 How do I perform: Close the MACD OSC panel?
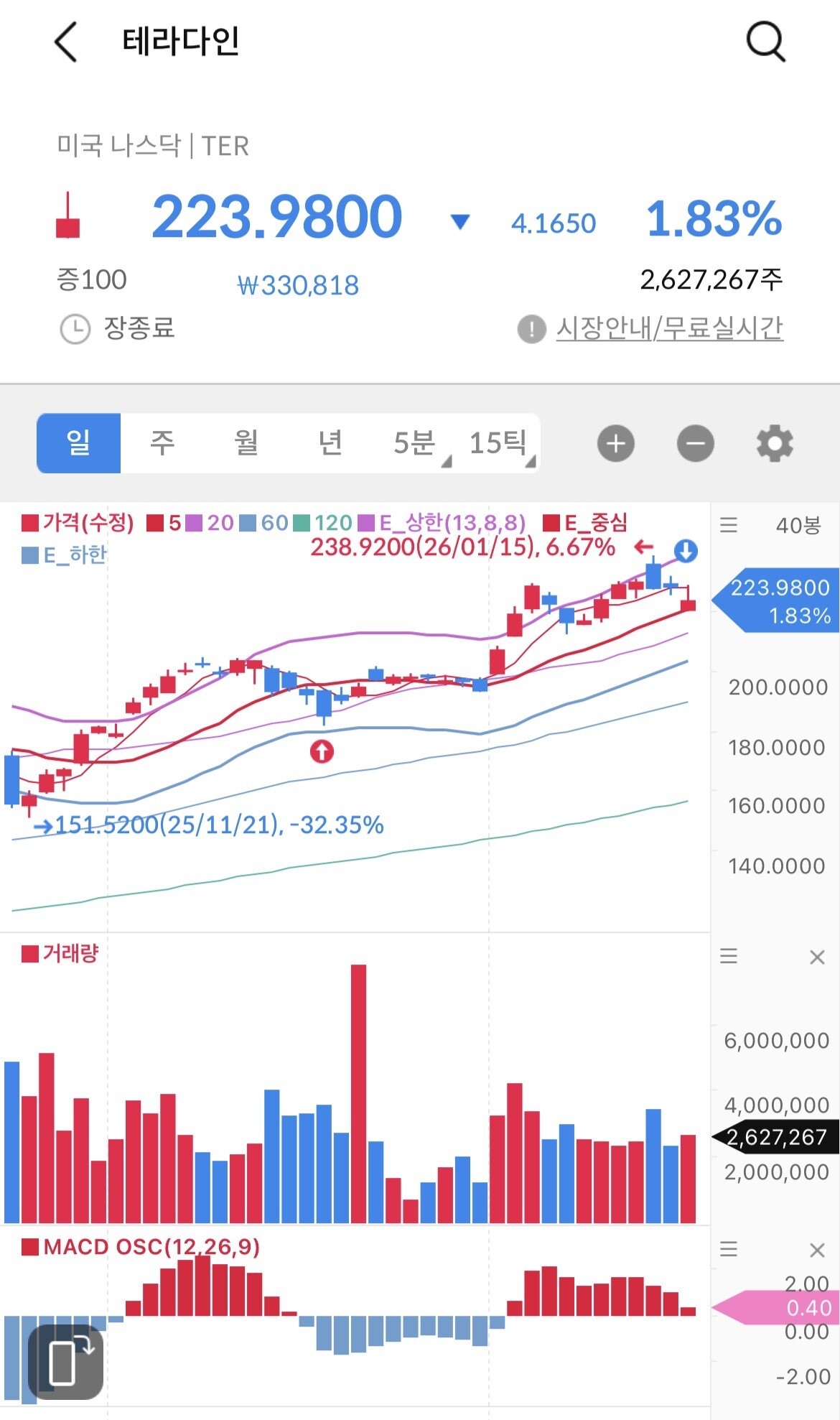[817, 1250]
